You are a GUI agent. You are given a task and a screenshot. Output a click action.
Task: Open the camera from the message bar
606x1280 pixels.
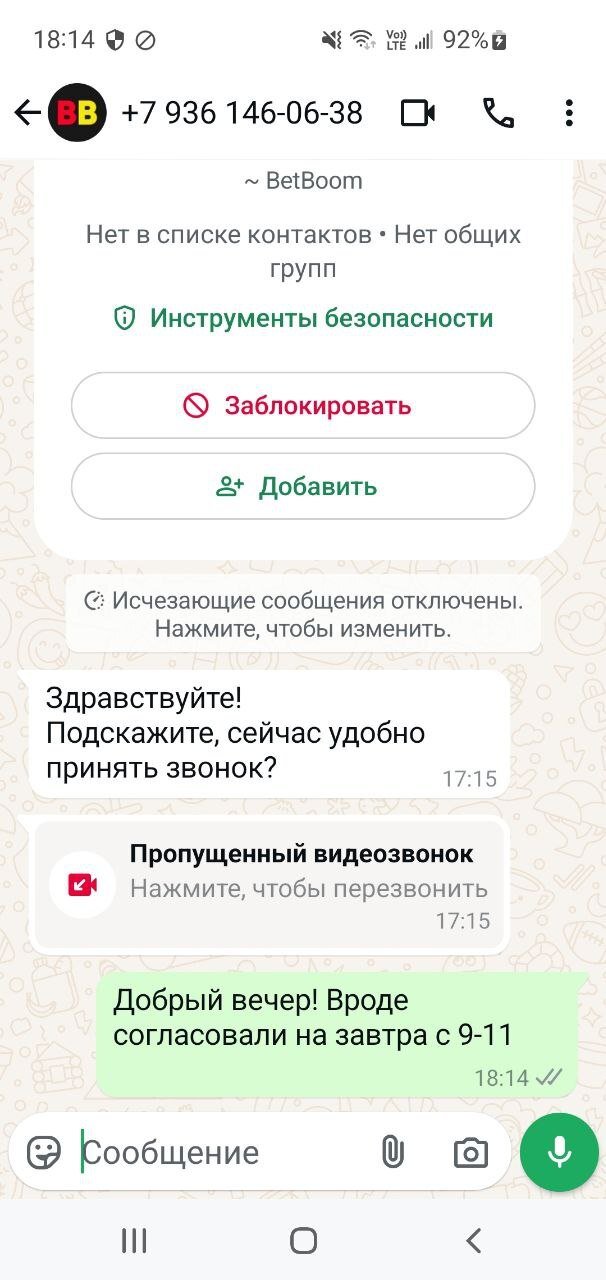point(470,1153)
